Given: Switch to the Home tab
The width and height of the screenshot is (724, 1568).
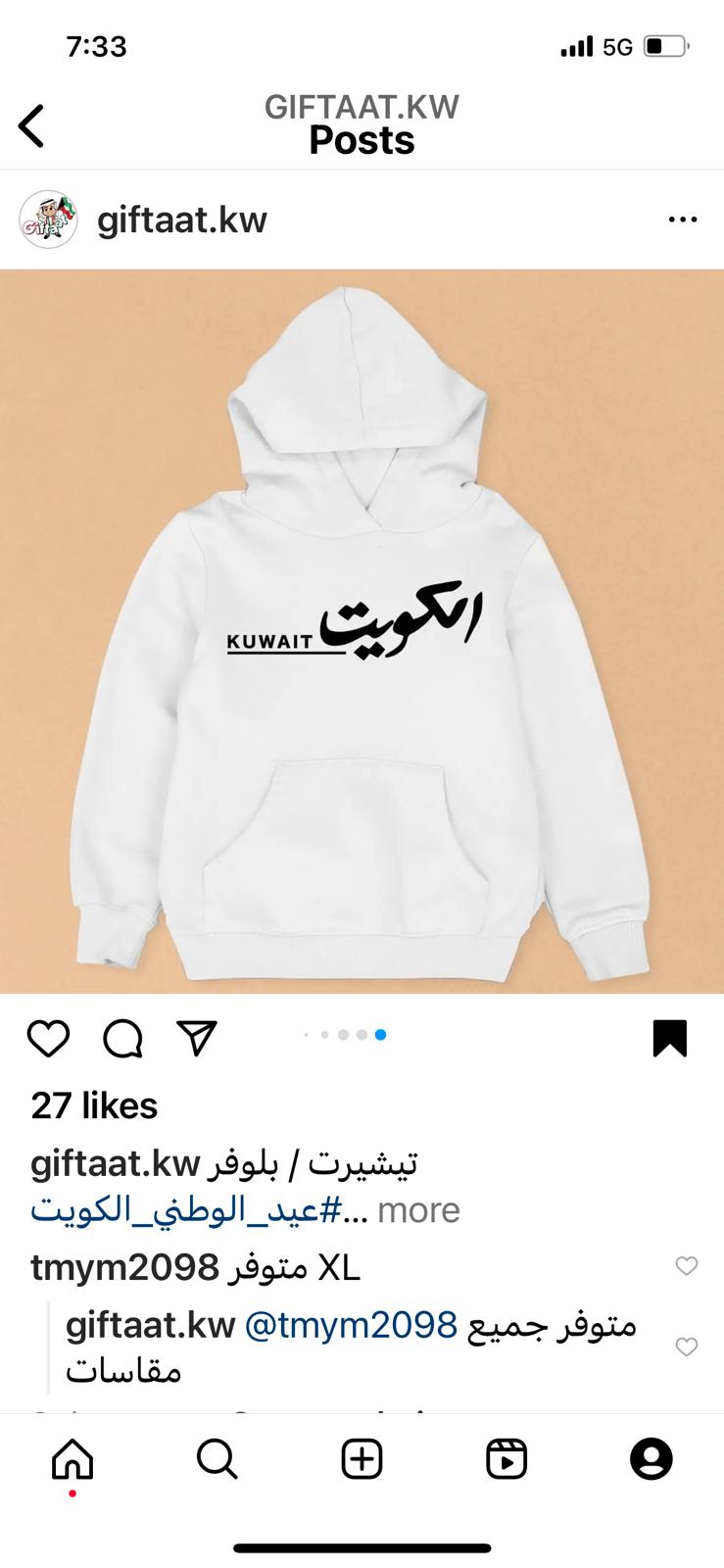Looking at the screenshot, I should click(72, 1460).
